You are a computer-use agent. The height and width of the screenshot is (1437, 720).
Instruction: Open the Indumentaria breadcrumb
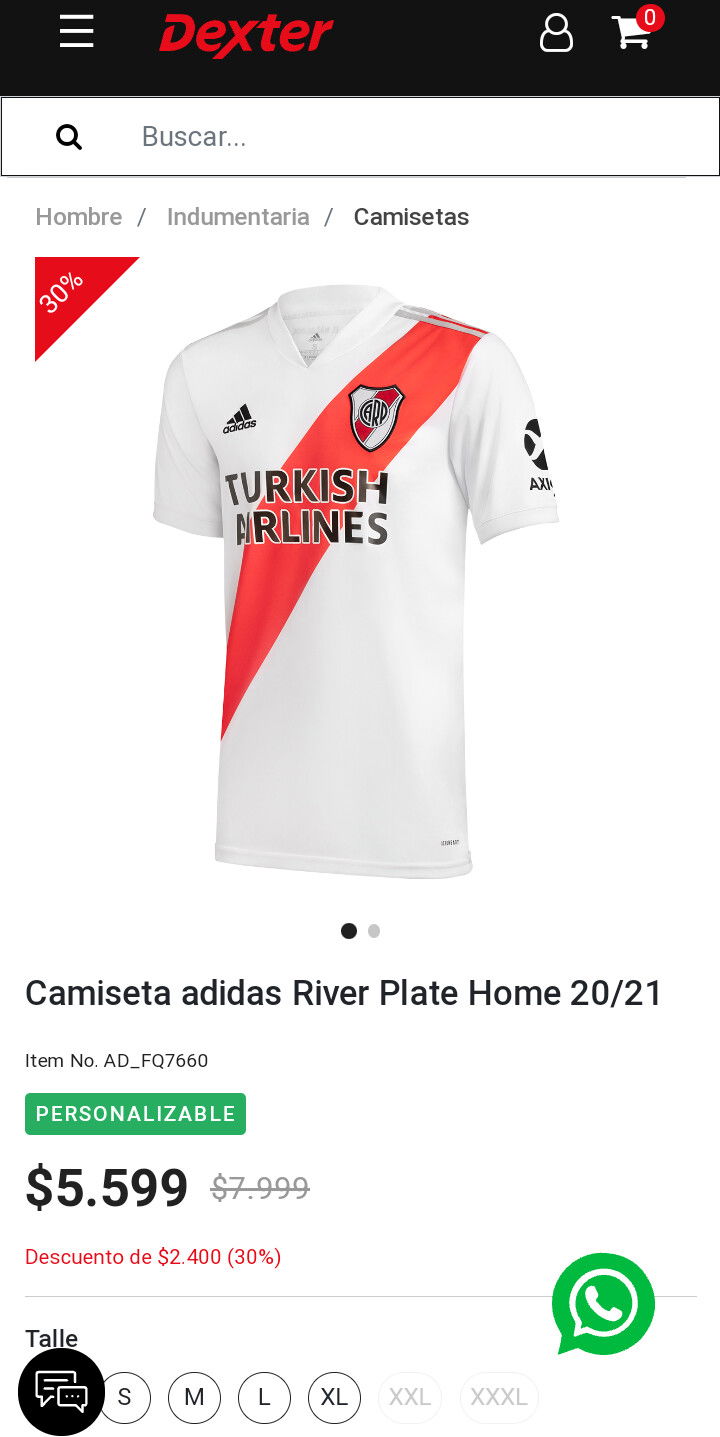pos(238,217)
